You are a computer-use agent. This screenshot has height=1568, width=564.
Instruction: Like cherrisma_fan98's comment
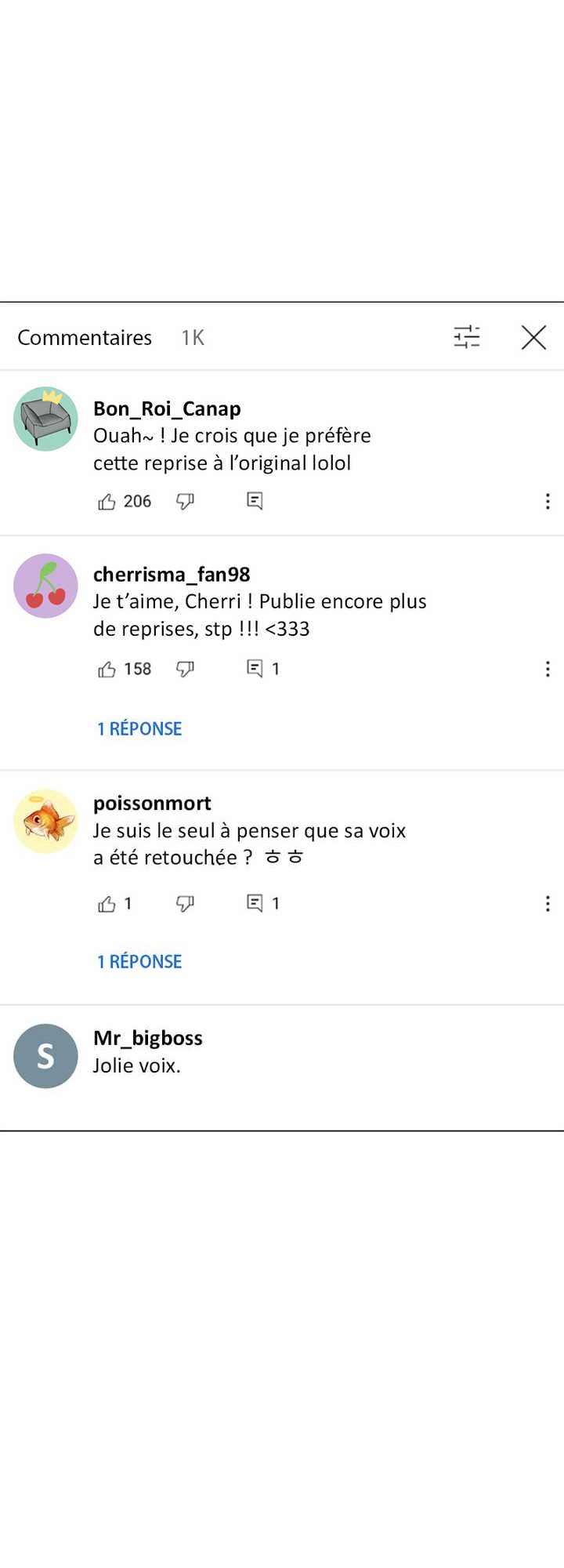[x=107, y=669]
